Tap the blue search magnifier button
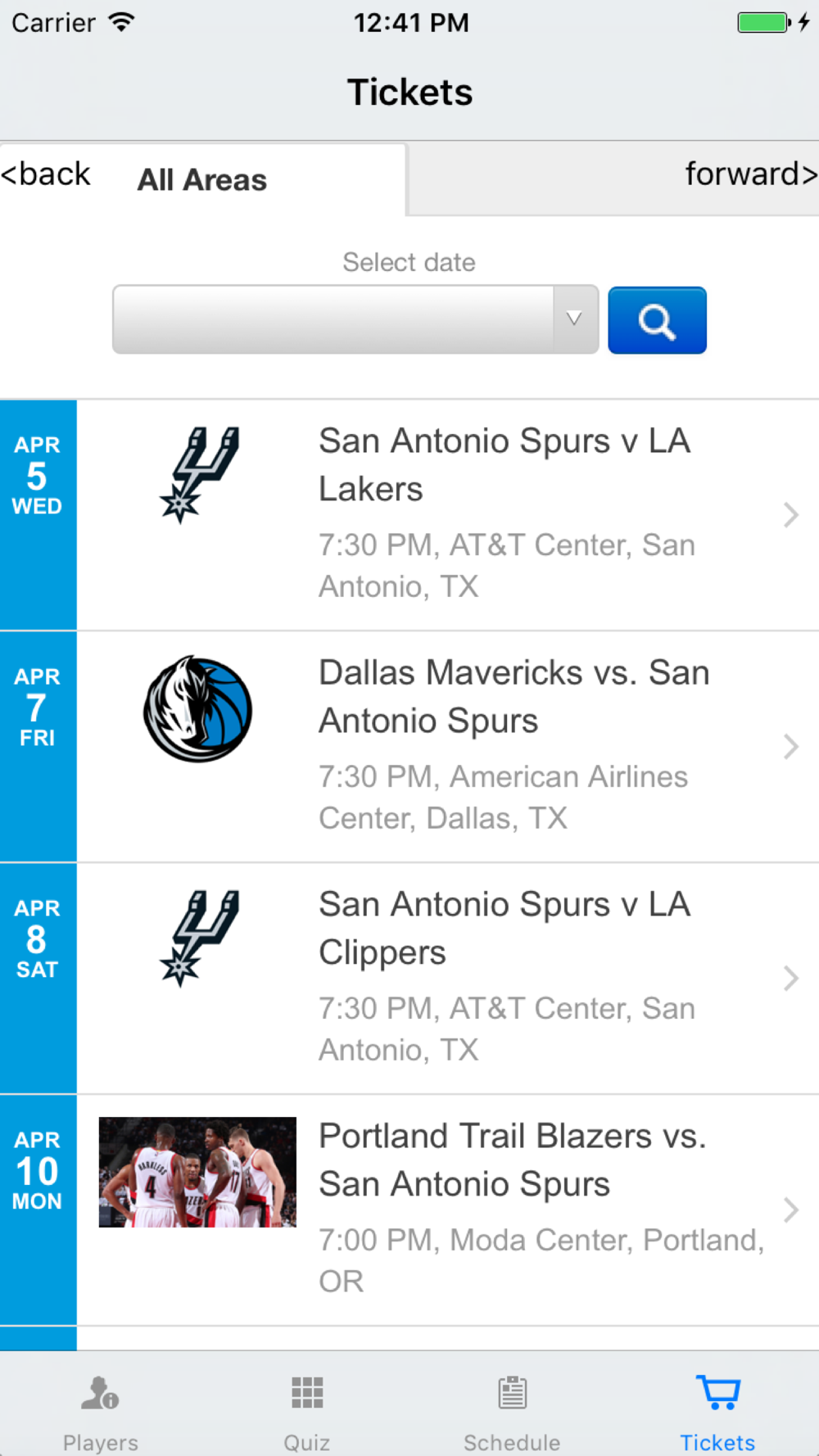Viewport: 819px width, 1456px height. [657, 320]
